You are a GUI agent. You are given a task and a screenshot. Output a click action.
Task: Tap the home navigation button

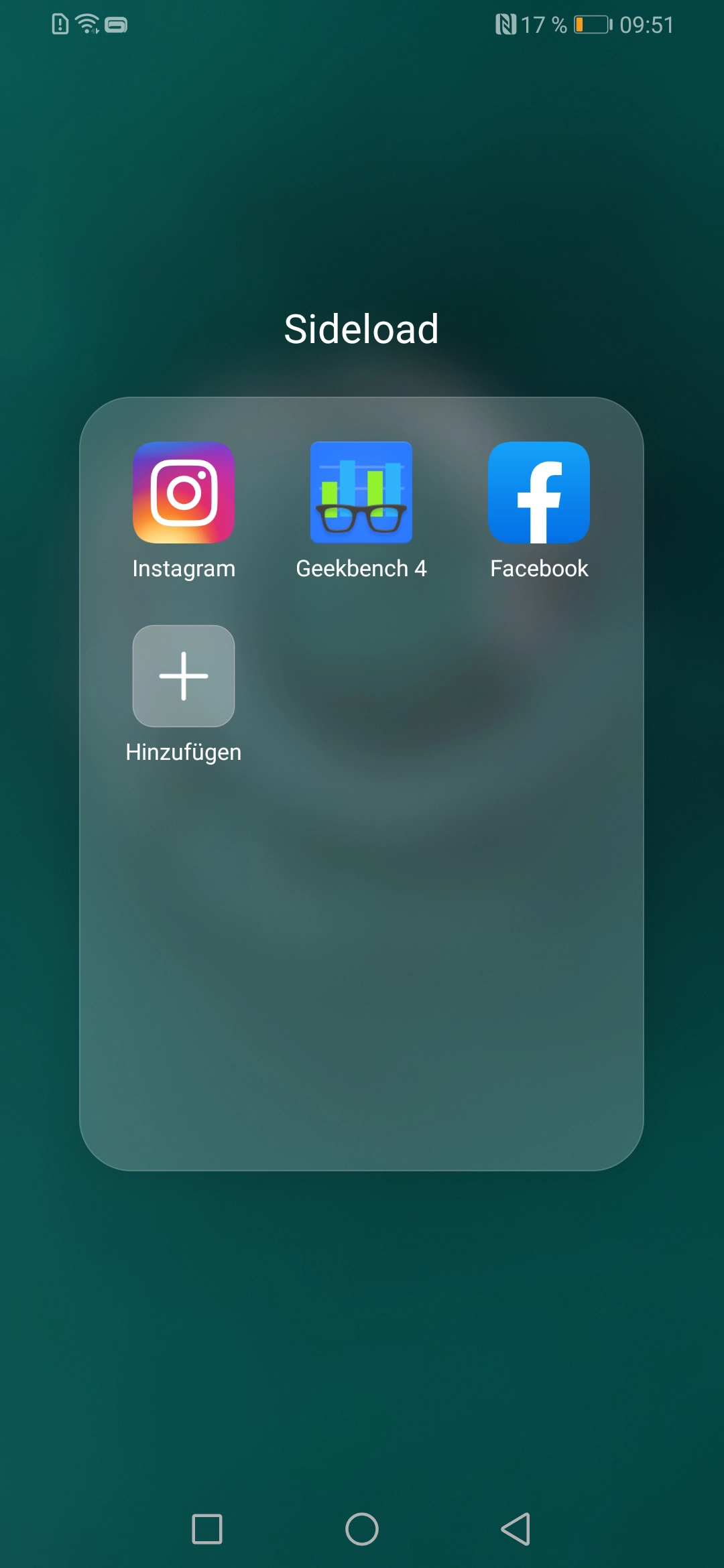(x=362, y=1529)
